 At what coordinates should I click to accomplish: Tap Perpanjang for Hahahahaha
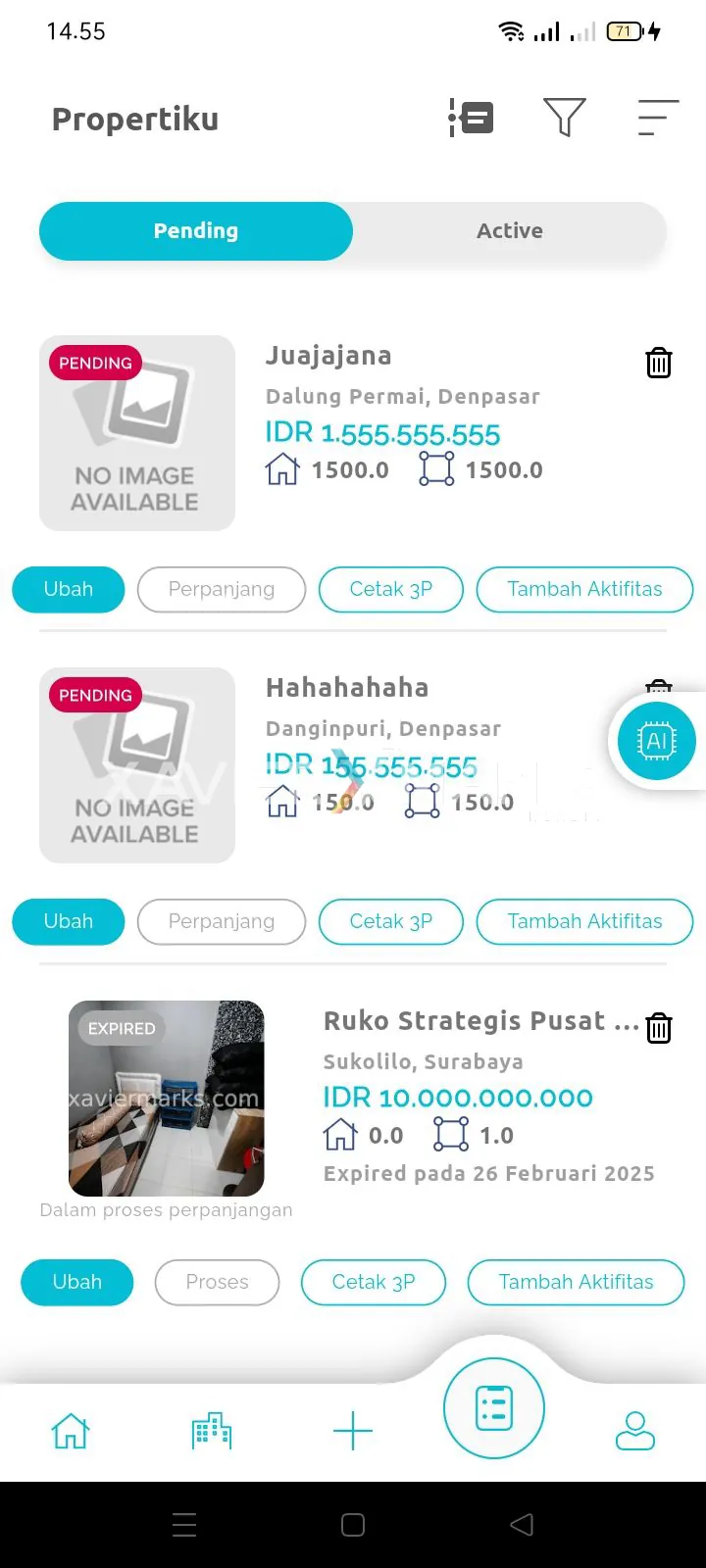[222, 921]
